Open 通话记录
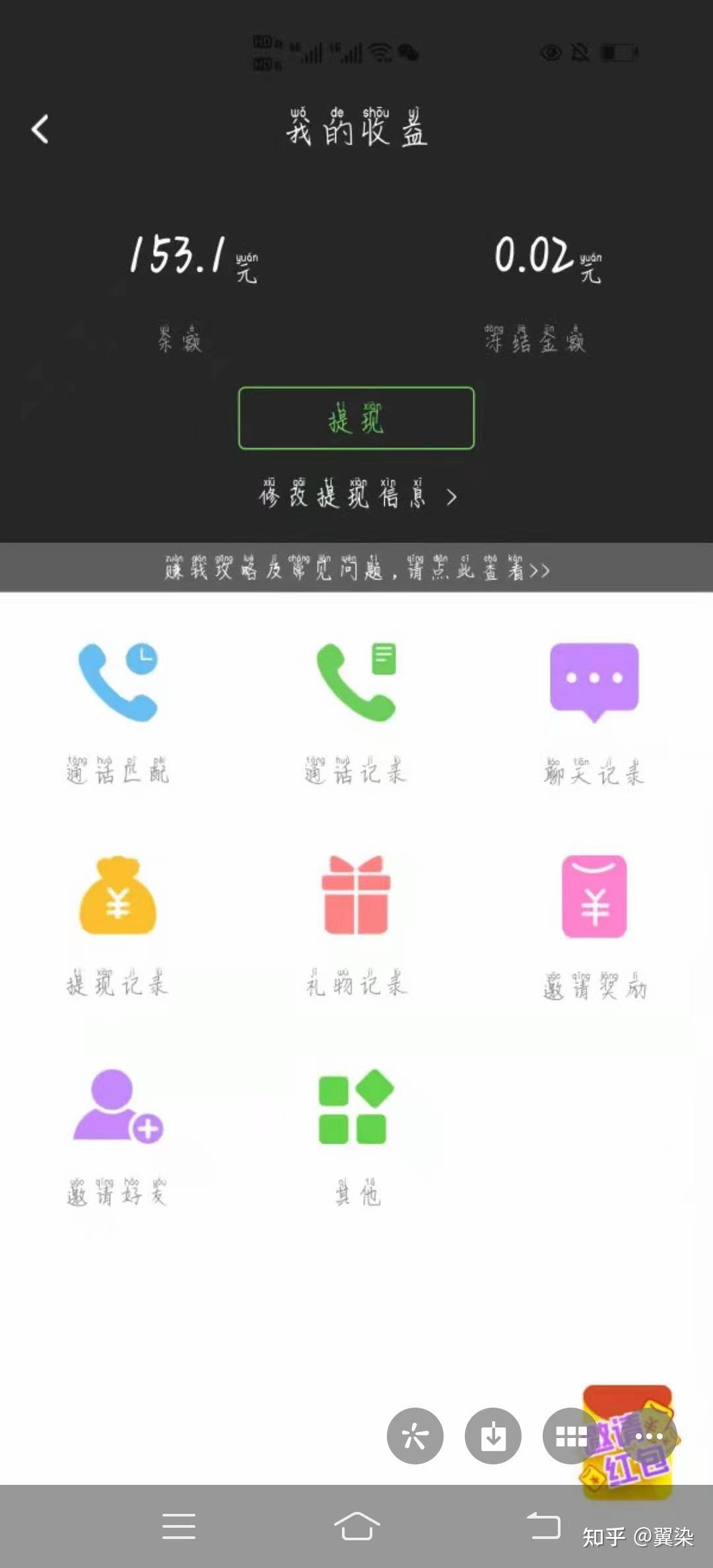 tap(356, 711)
